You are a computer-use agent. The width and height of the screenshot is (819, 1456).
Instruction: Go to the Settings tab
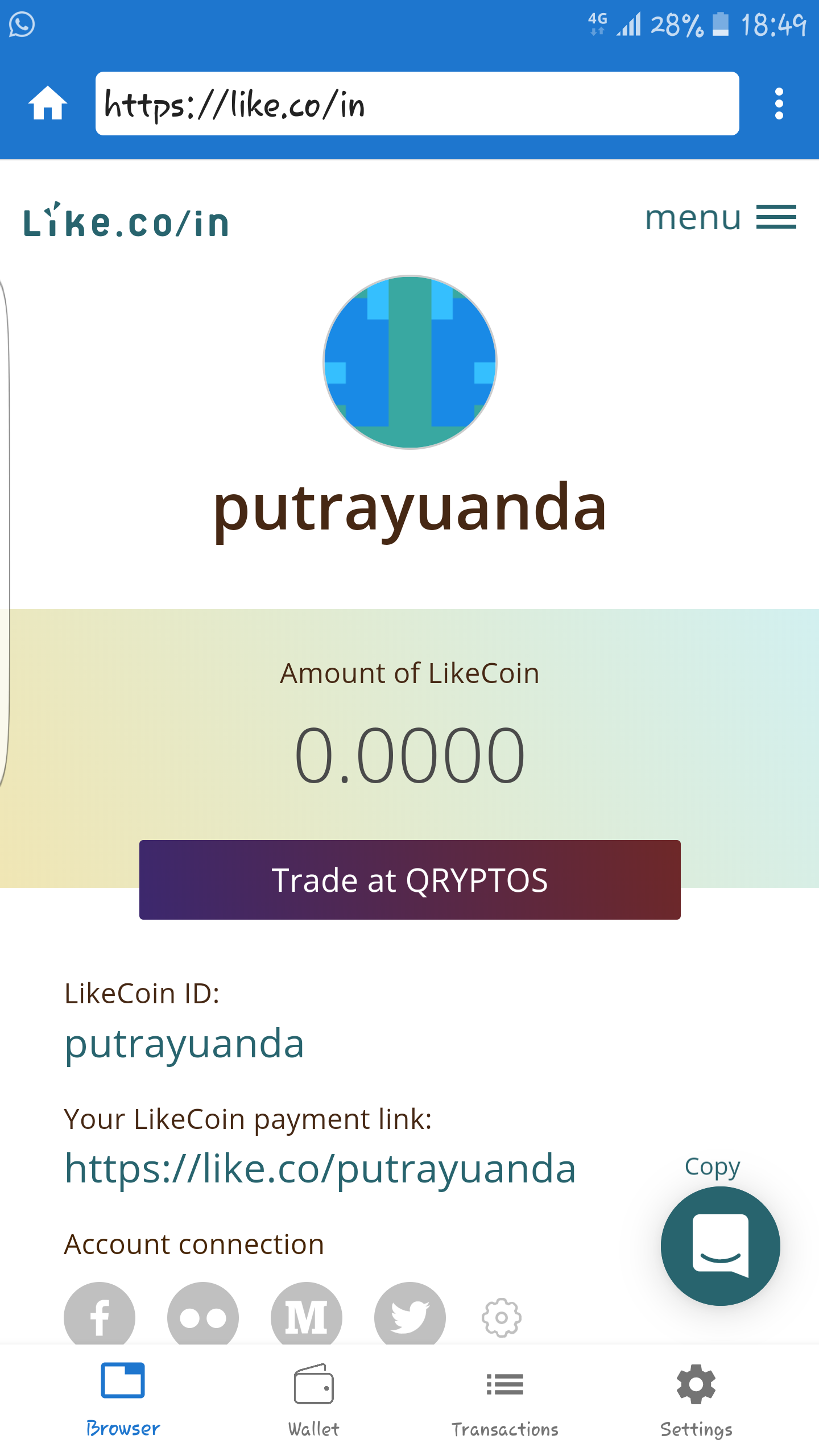tap(696, 1398)
